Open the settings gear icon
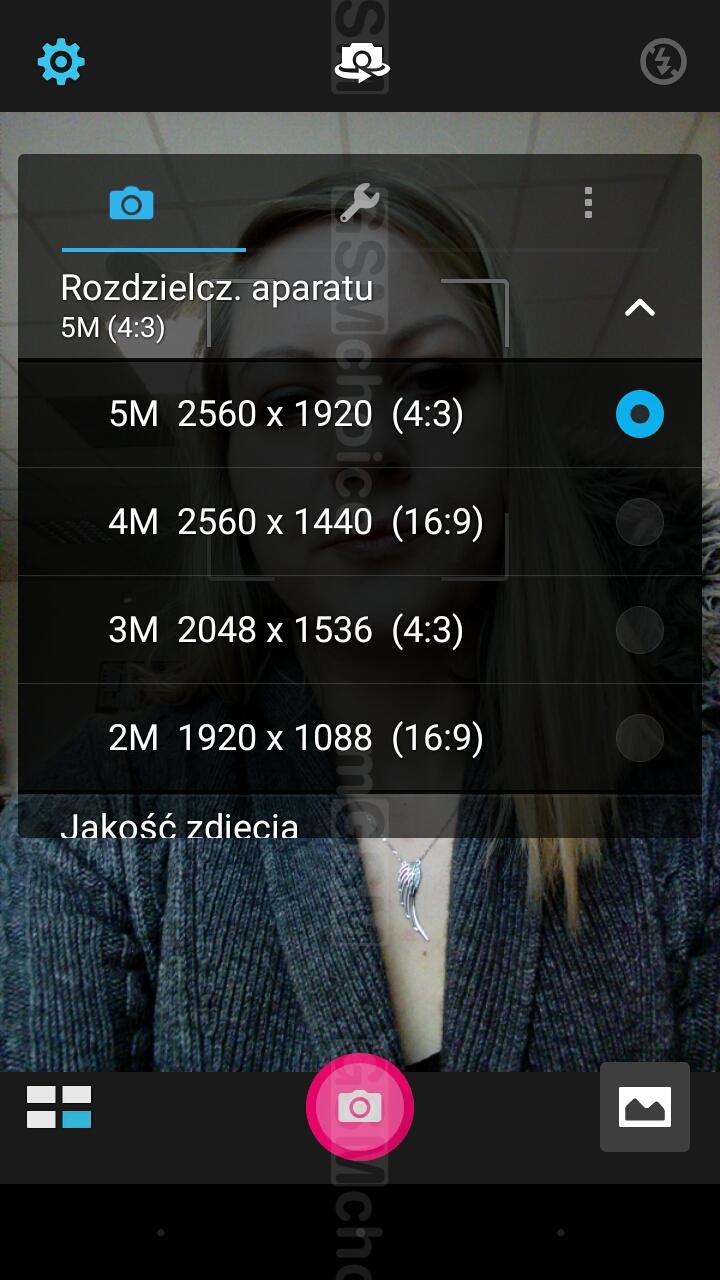720x1280 pixels. coord(61,63)
